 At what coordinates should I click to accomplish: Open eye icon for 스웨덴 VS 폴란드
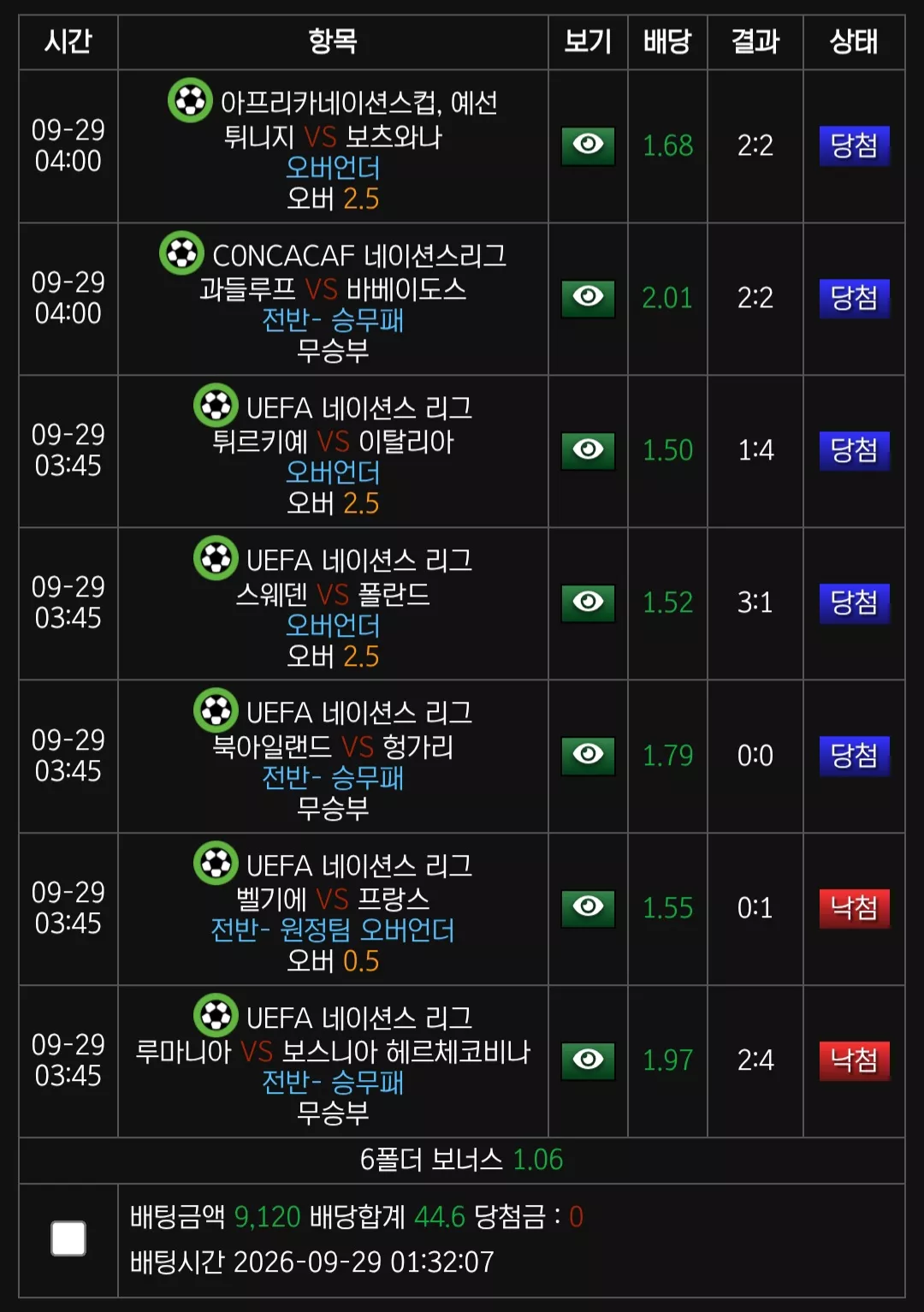pos(588,603)
